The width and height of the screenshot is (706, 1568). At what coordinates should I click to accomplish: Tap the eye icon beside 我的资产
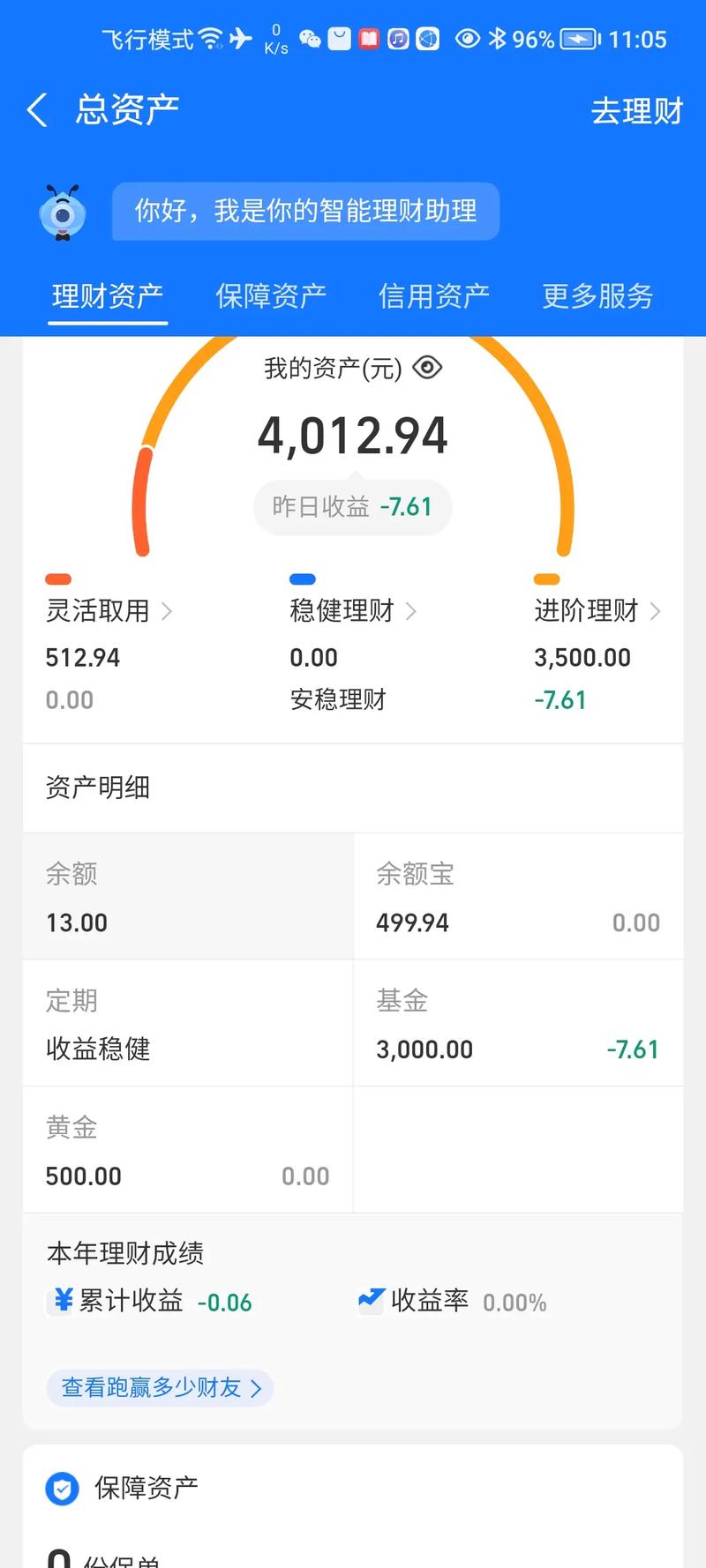(x=429, y=369)
